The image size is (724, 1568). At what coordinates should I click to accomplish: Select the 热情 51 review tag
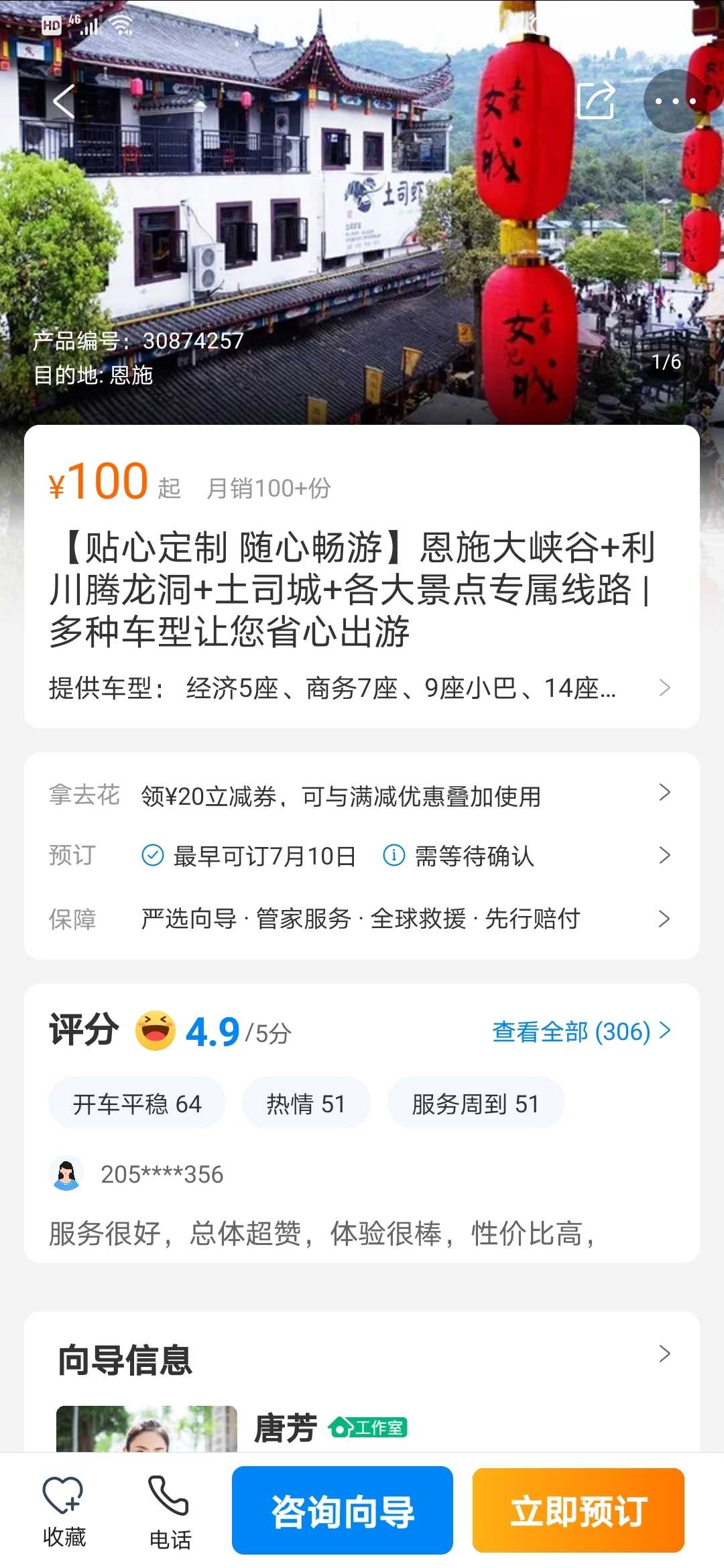tap(306, 1104)
